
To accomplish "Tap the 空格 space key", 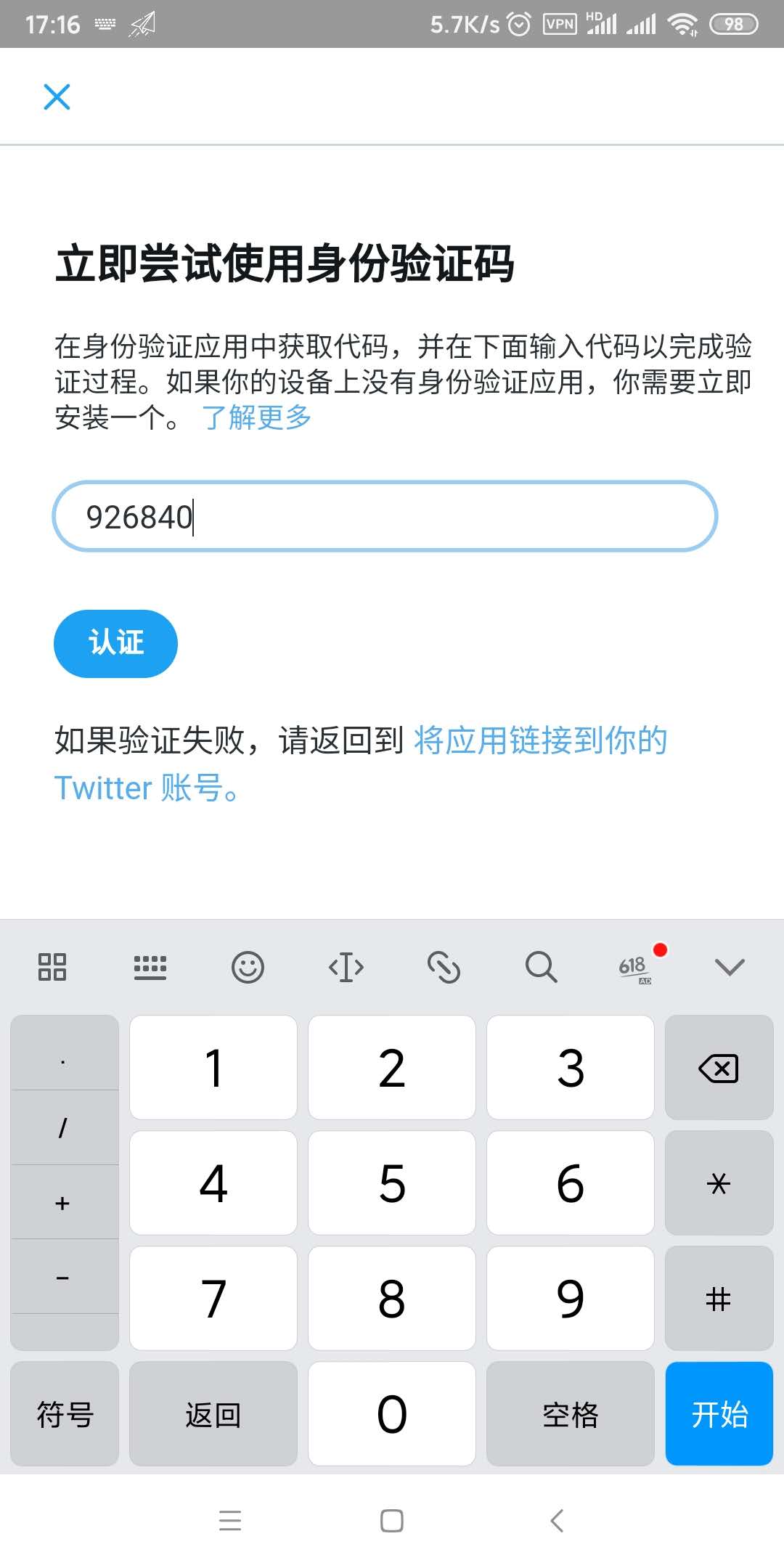I will pos(570,1414).
